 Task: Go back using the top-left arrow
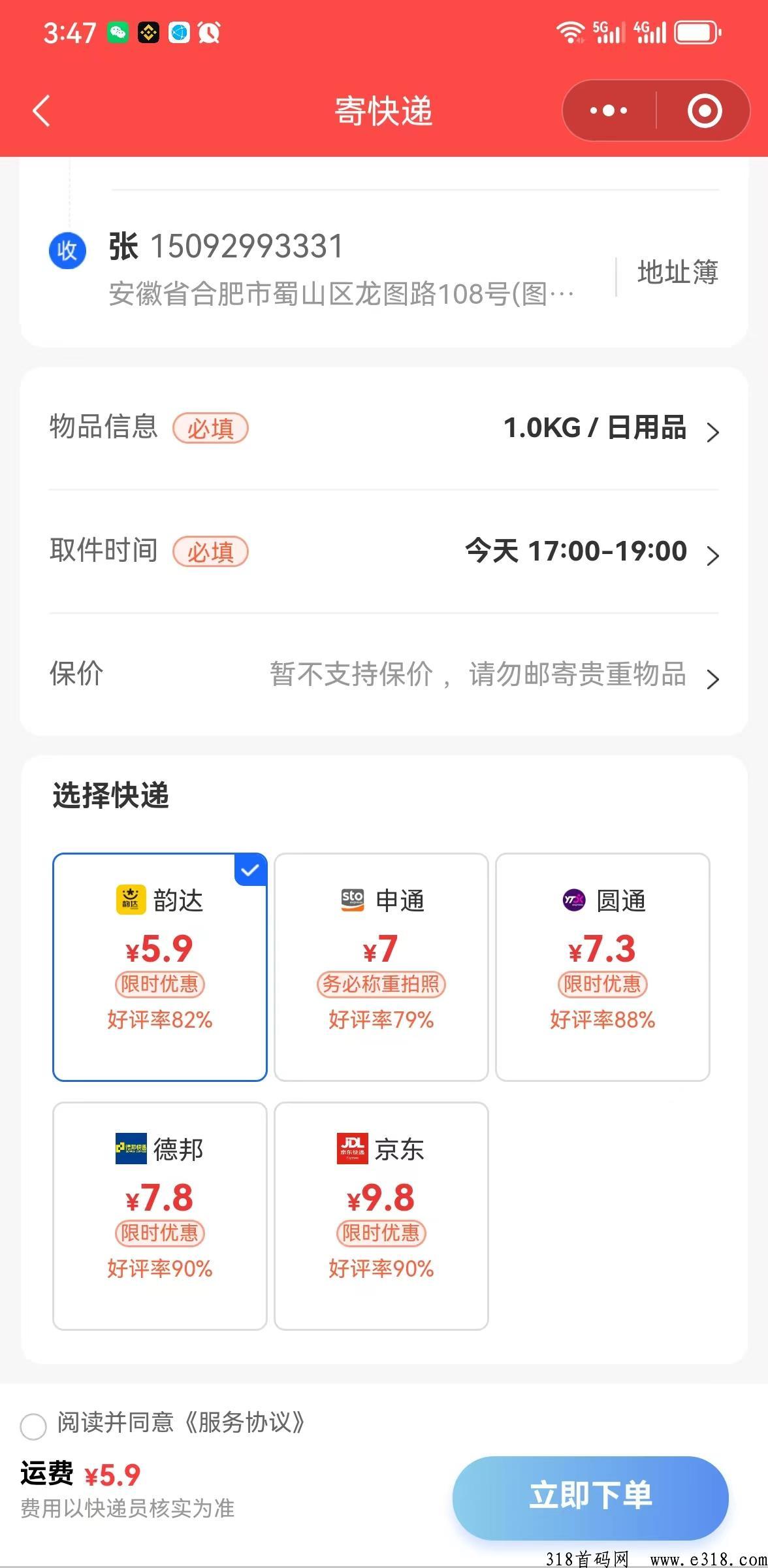[41, 110]
